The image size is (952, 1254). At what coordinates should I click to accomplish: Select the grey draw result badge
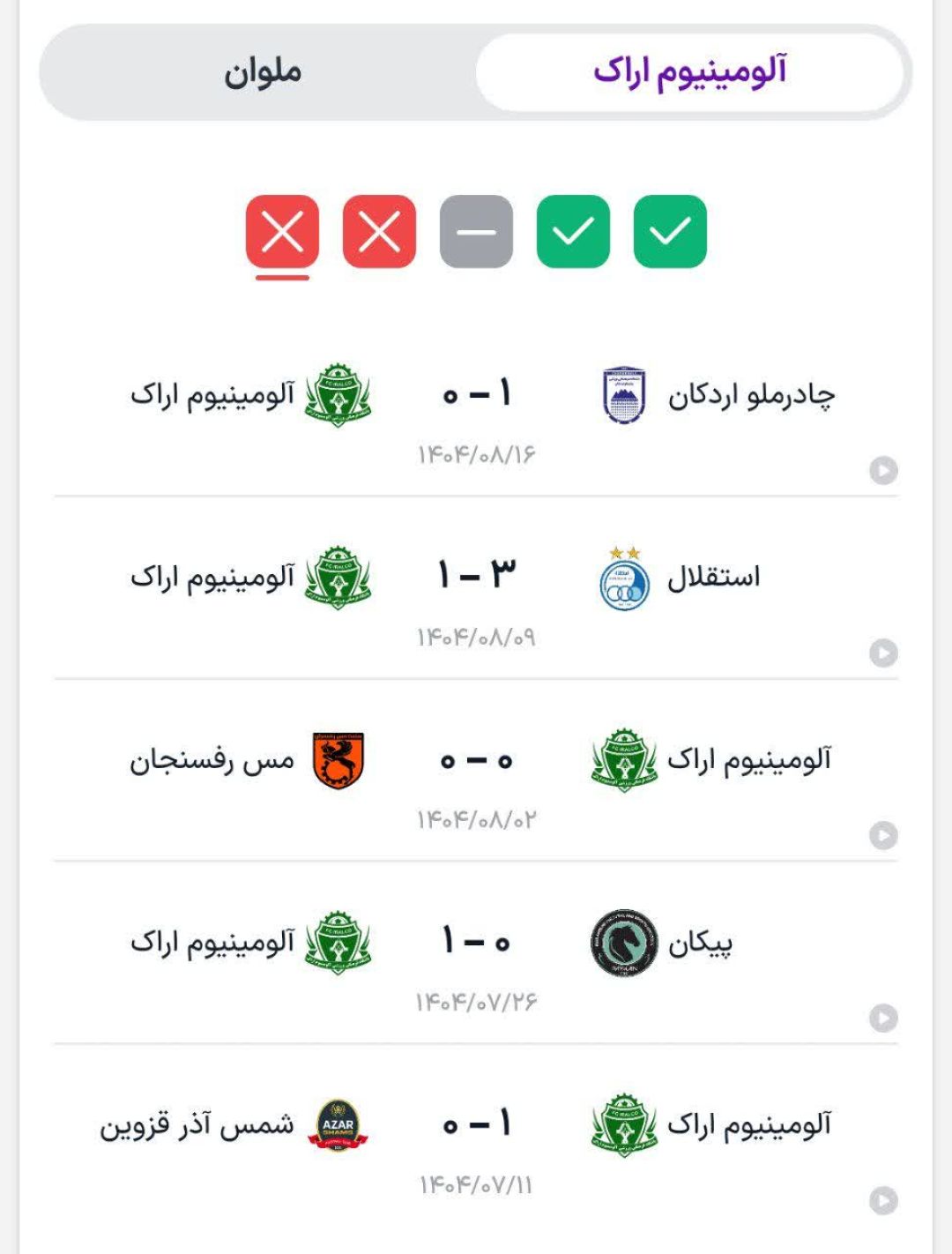click(x=476, y=232)
